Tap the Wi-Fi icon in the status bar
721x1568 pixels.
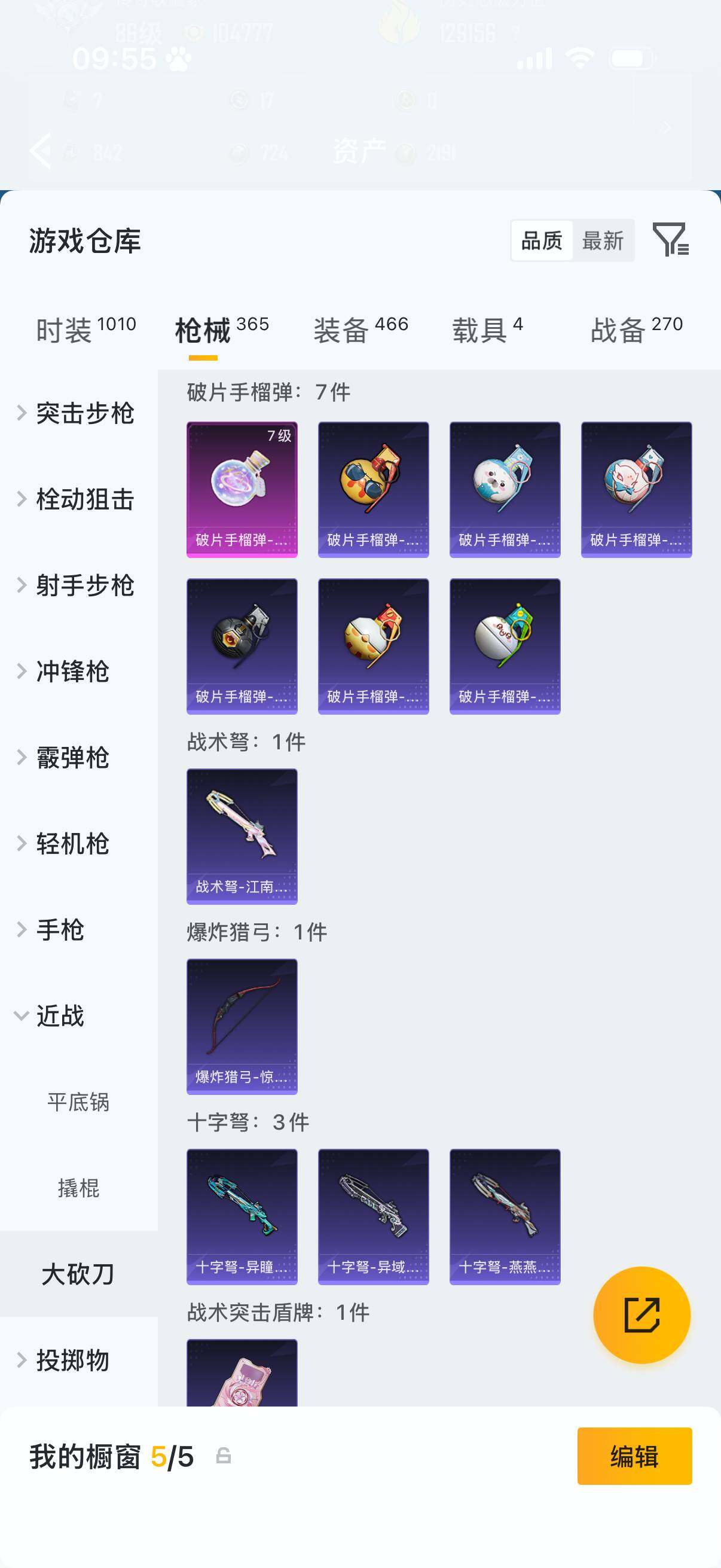click(579, 59)
